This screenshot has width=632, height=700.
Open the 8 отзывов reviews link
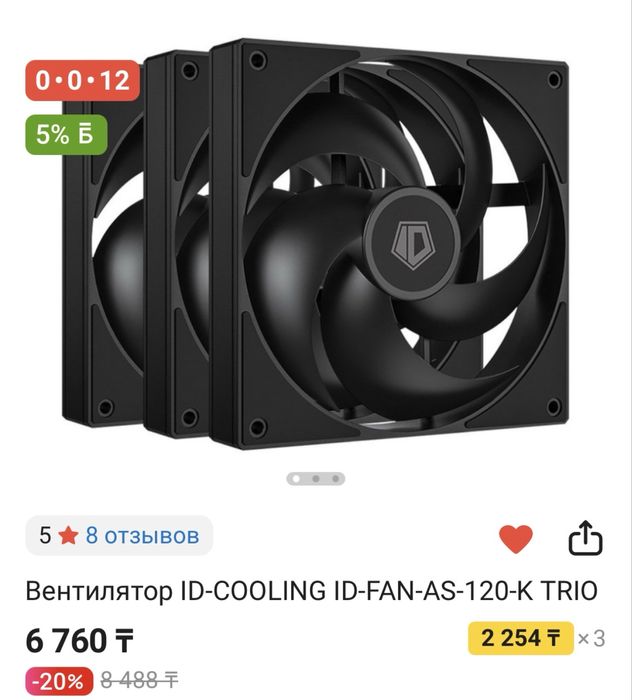(x=142, y=535)
